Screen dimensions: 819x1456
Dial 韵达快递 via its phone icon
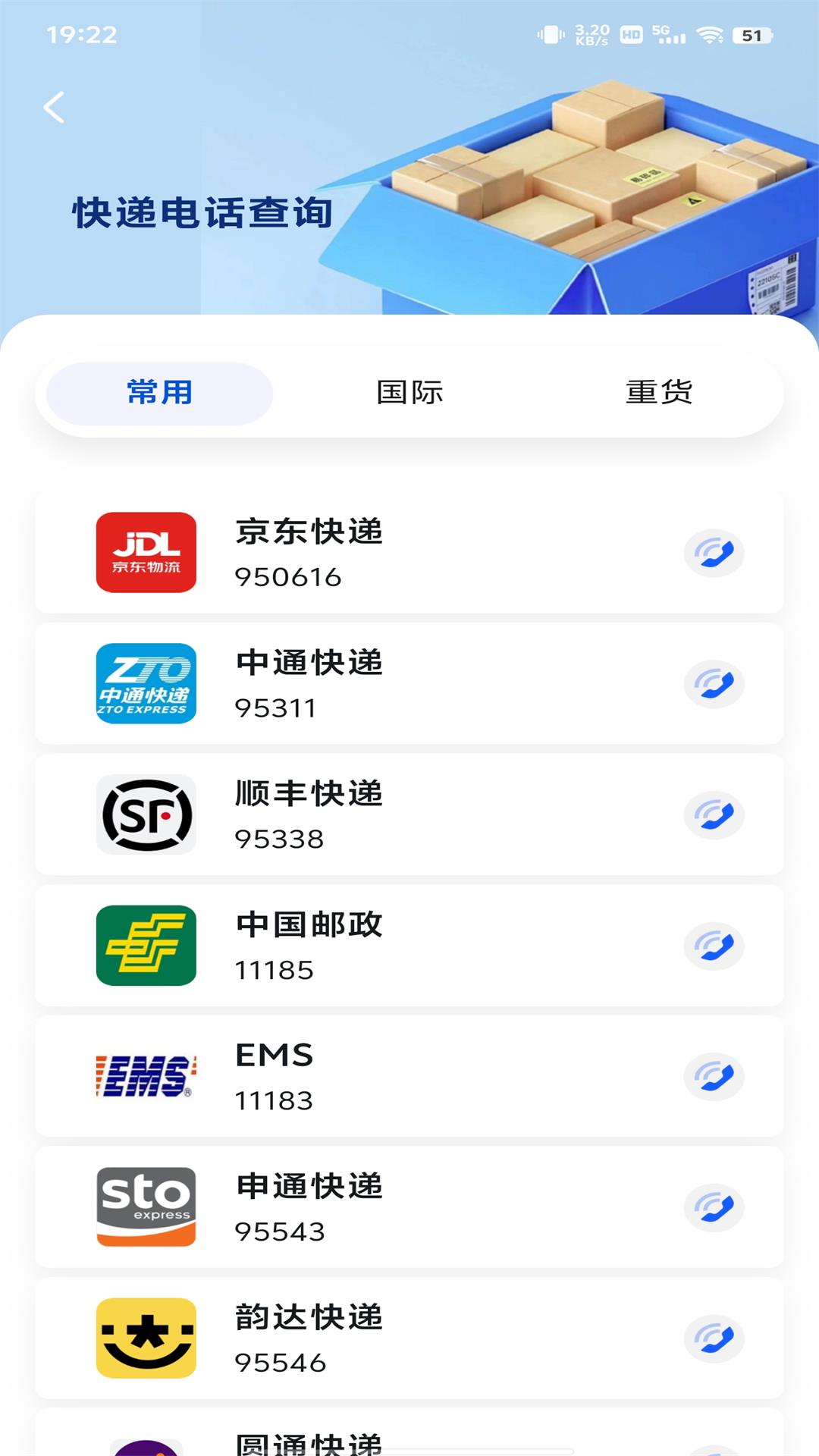pyautogui.click(x=714, y=1338)
